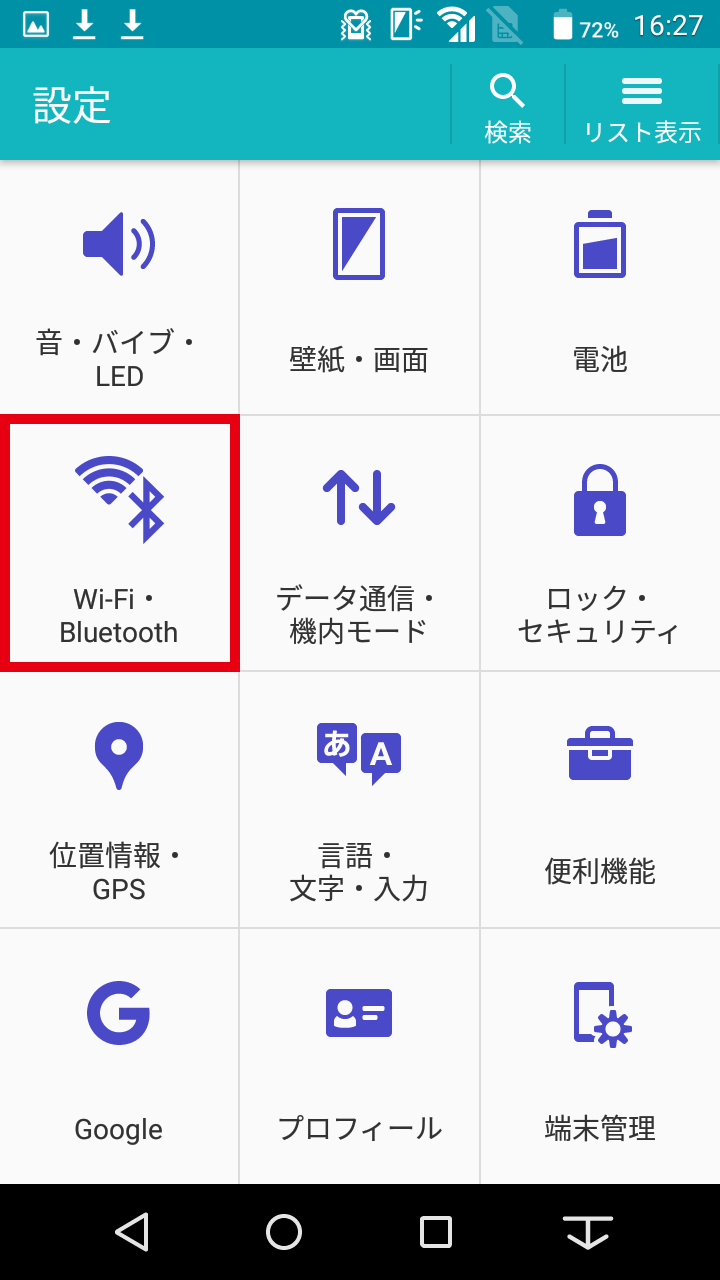The image size is (720, 1280).
Task: Open ロック・セキュリティ settings
Action: (600, 543)
